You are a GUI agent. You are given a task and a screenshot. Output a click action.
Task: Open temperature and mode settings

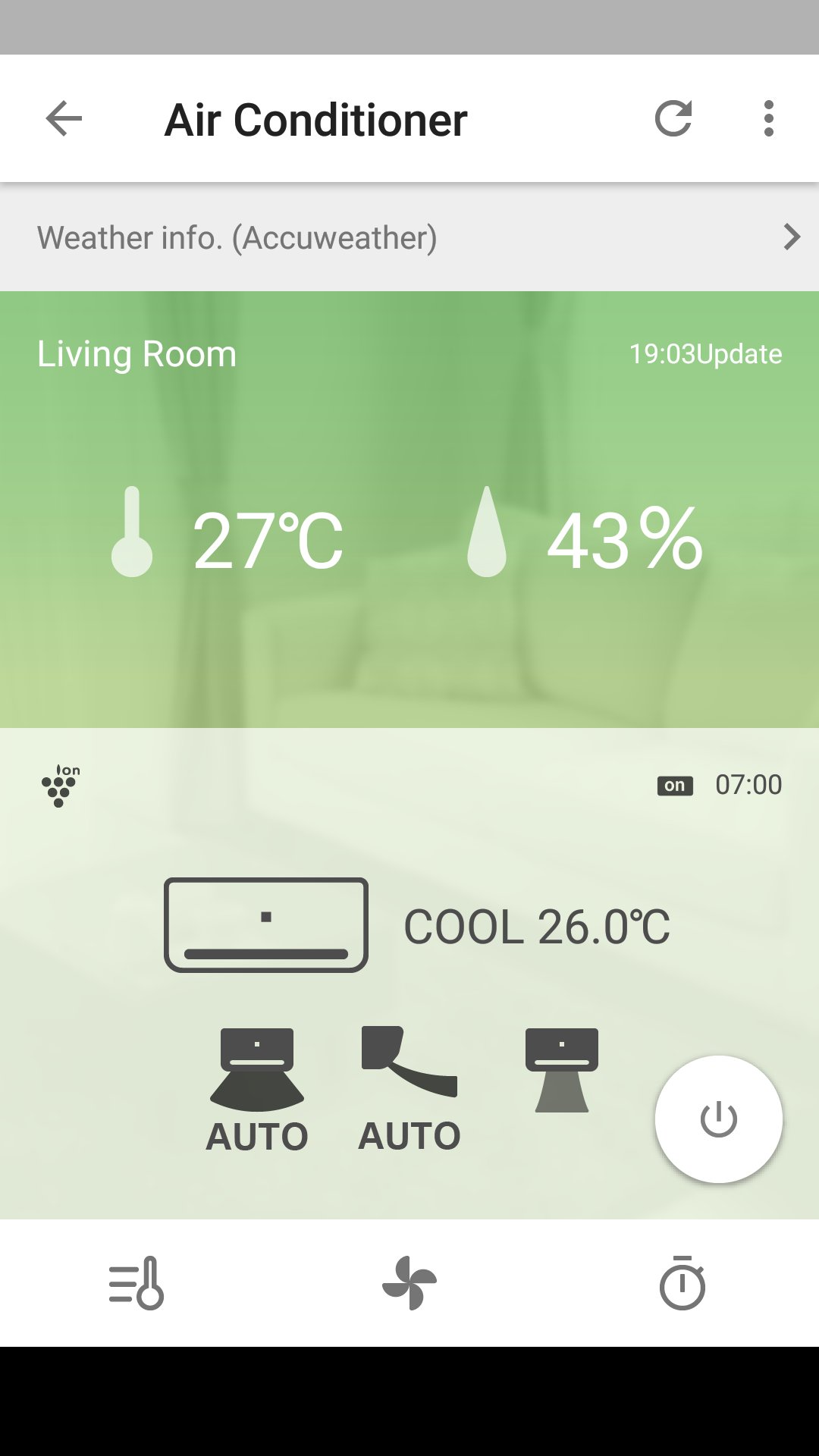(x=136, y=1283)
